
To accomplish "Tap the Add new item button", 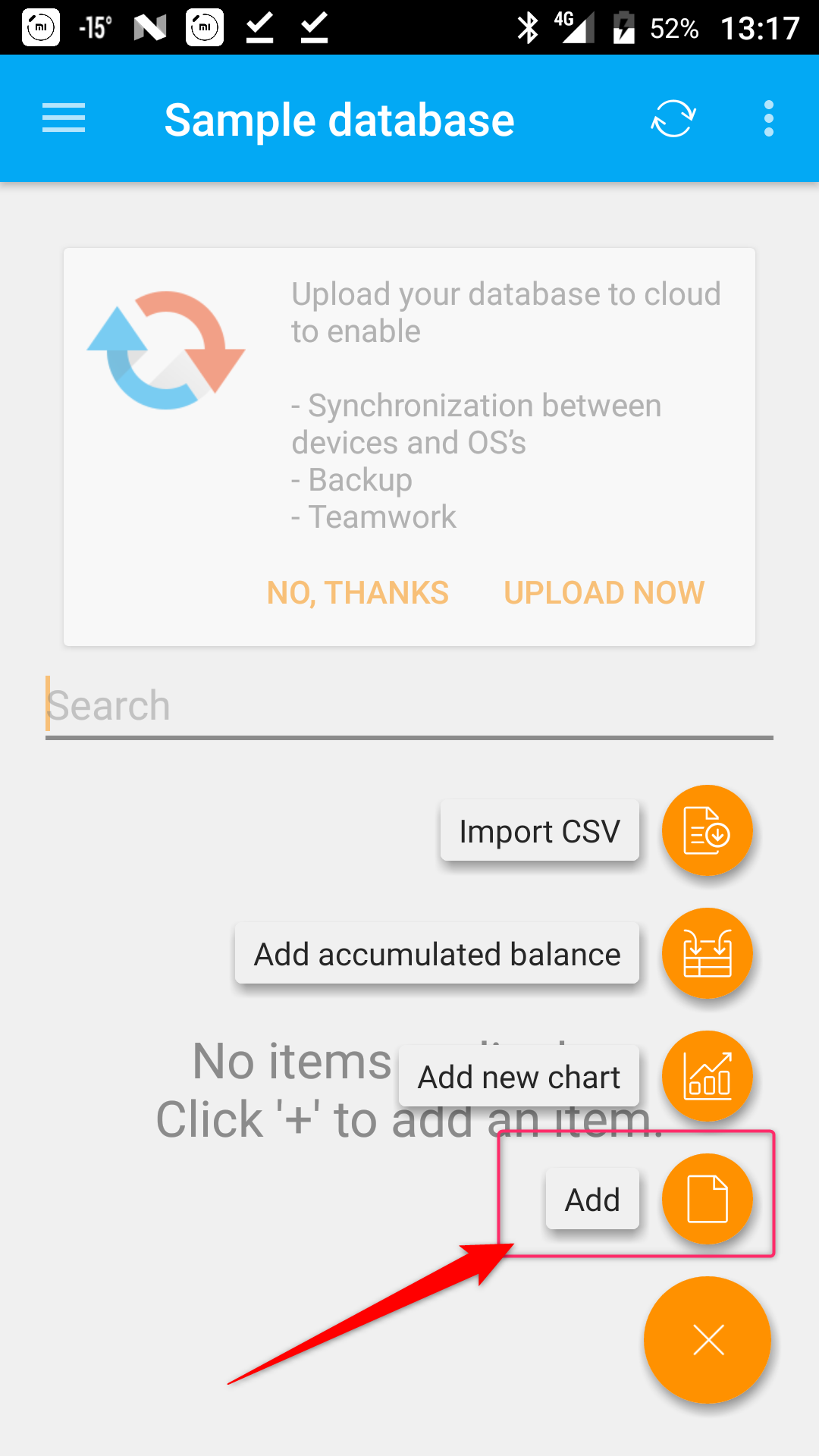I will click(x=707, y=1200).
